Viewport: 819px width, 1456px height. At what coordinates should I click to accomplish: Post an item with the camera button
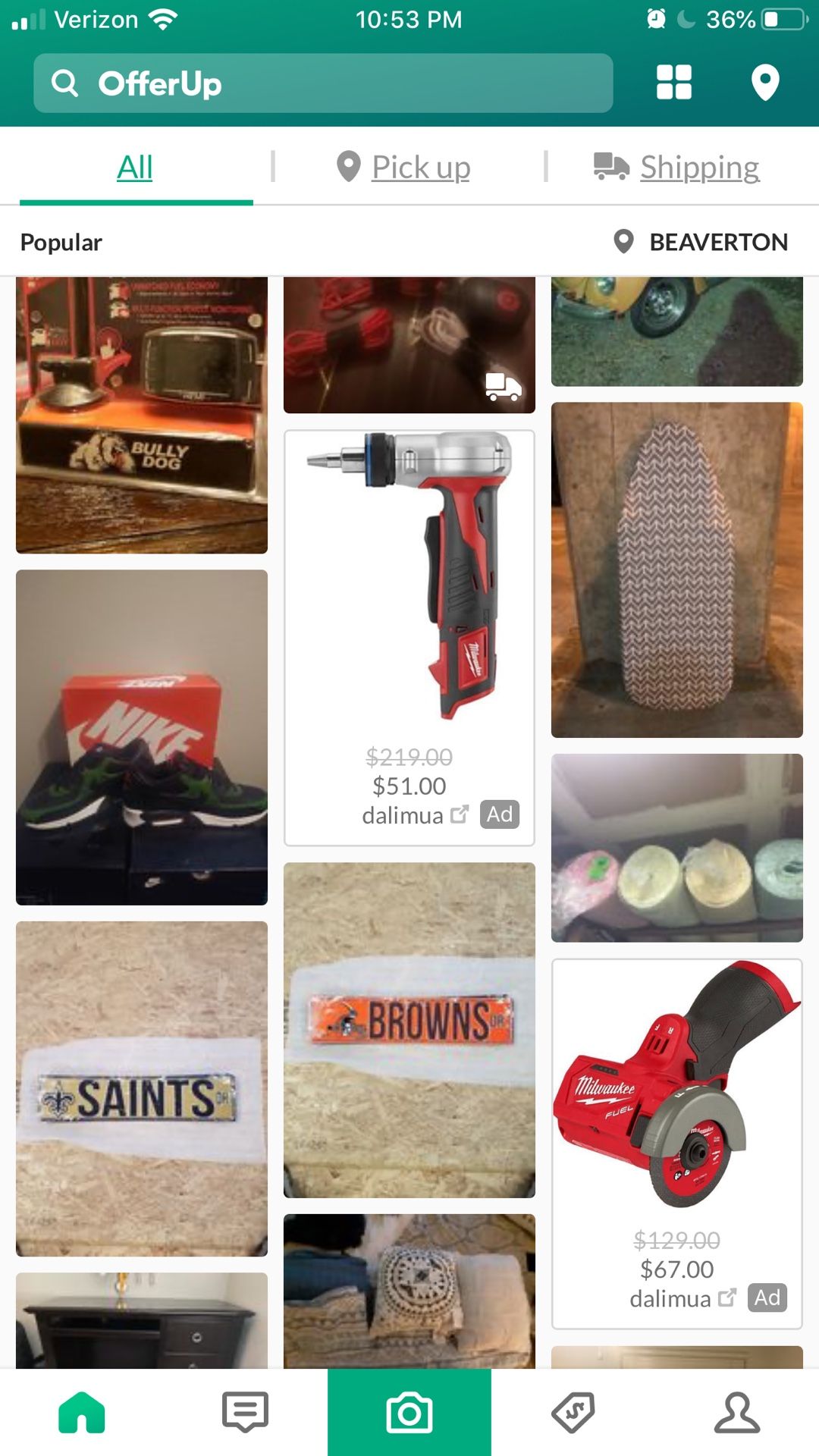pos(409,1412)
